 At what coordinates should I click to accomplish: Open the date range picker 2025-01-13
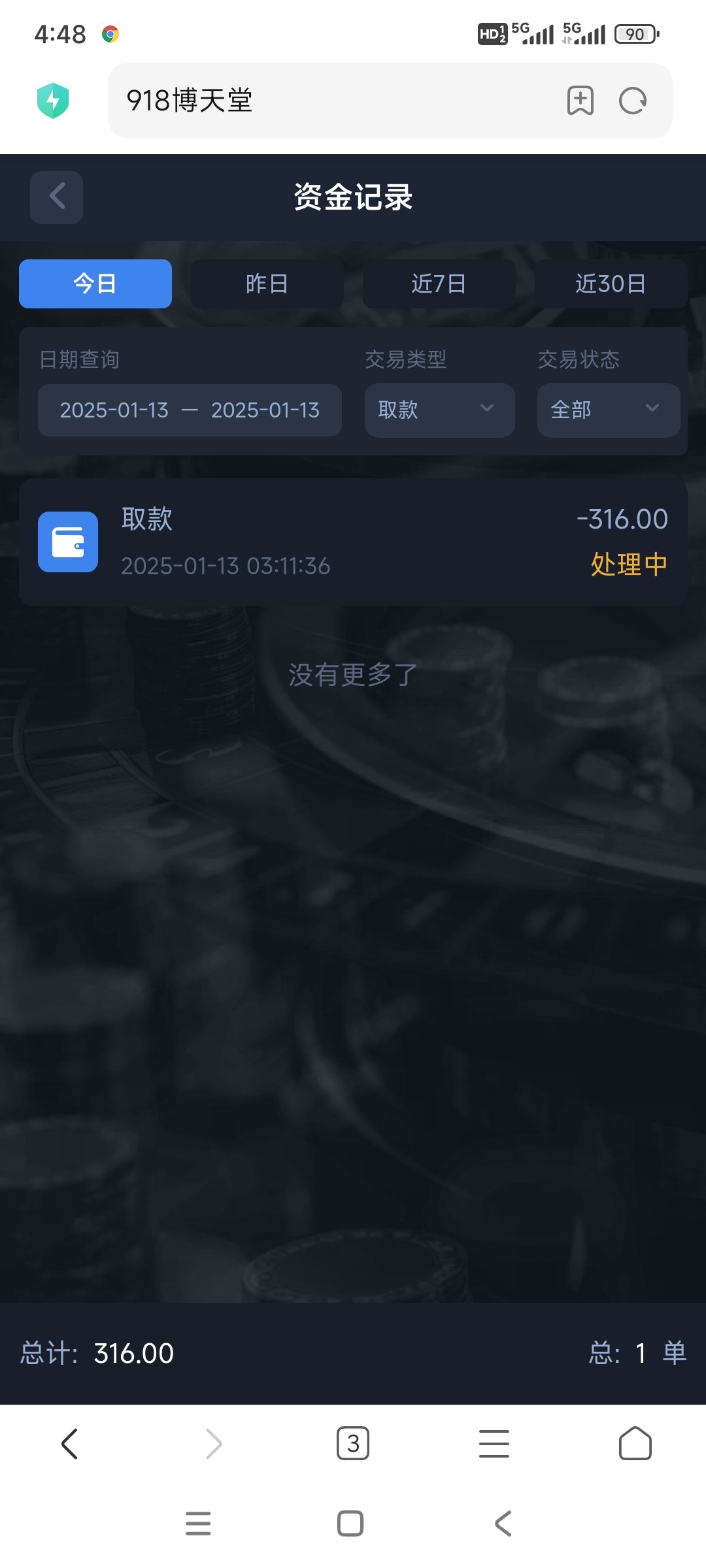point(190,410)
